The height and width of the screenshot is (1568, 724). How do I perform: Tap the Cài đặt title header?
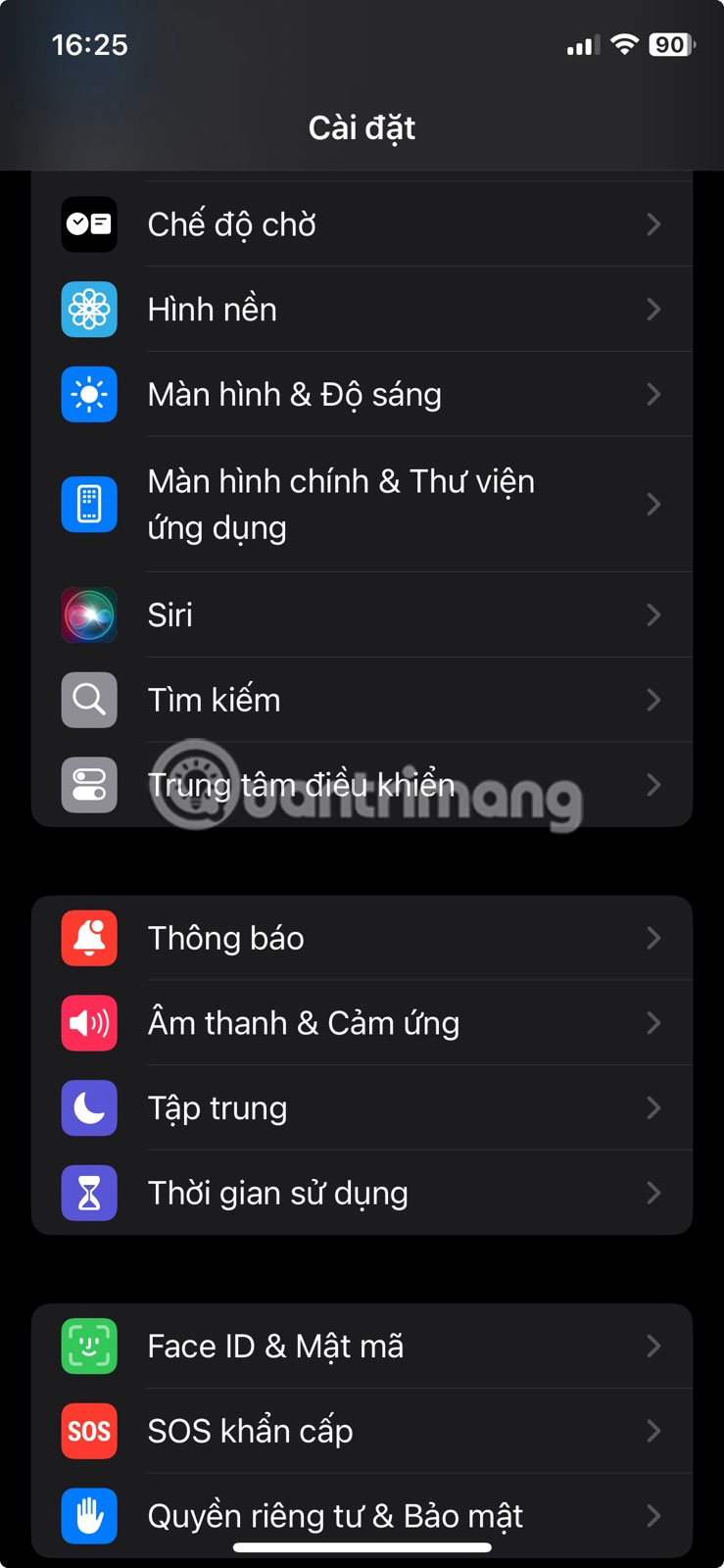tap(362, 127)
